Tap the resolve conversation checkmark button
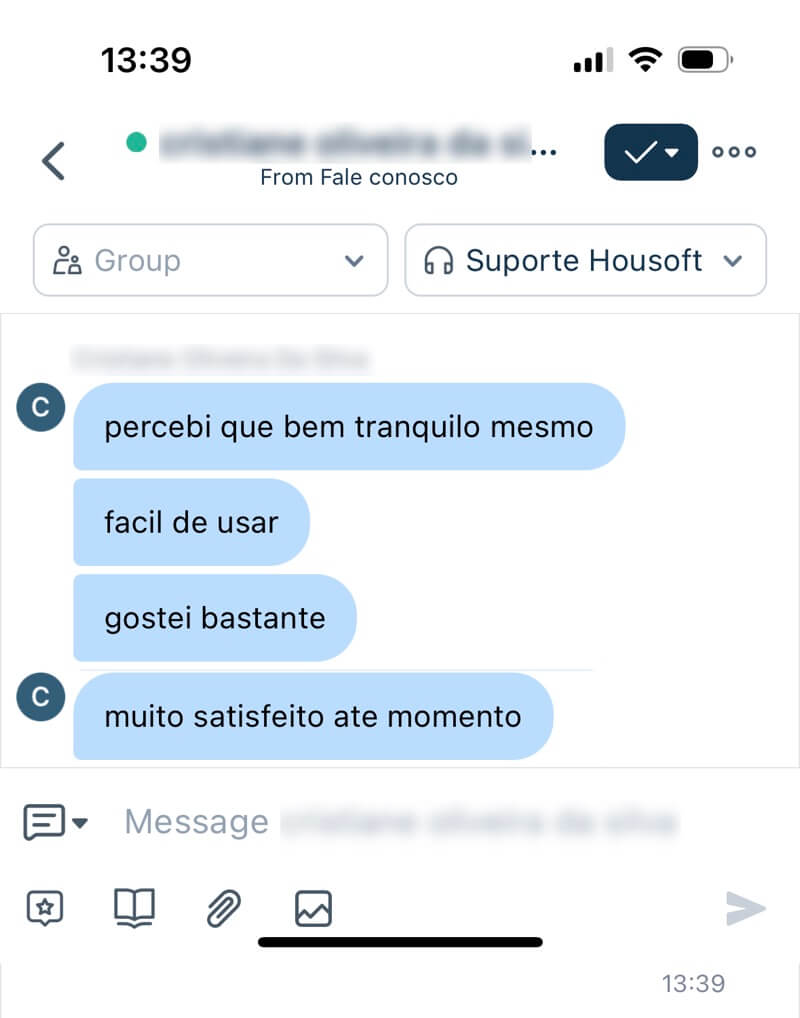 [x=650, y=152]
